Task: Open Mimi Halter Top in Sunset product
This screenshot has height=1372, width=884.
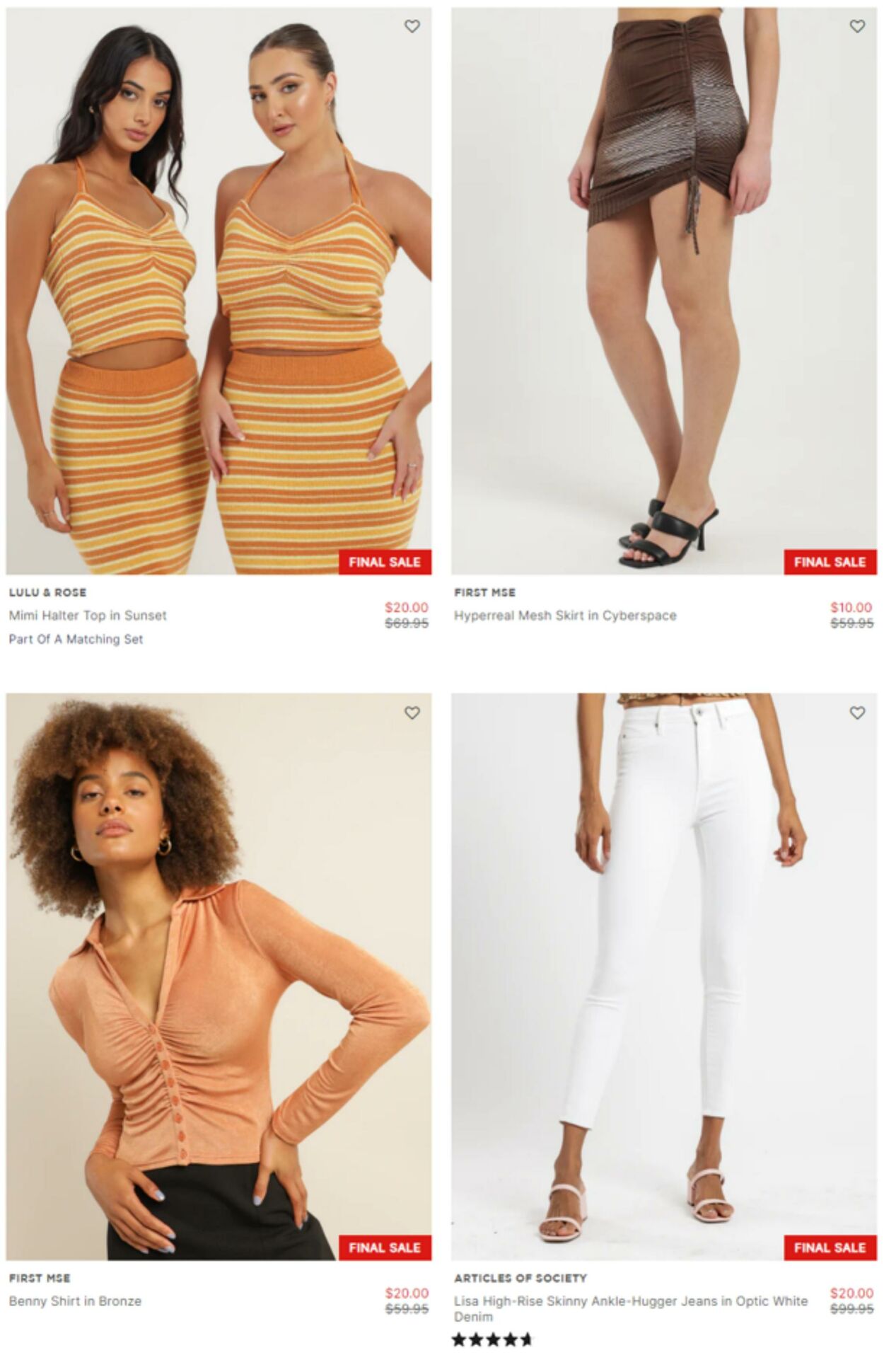Action: point(88,616)
